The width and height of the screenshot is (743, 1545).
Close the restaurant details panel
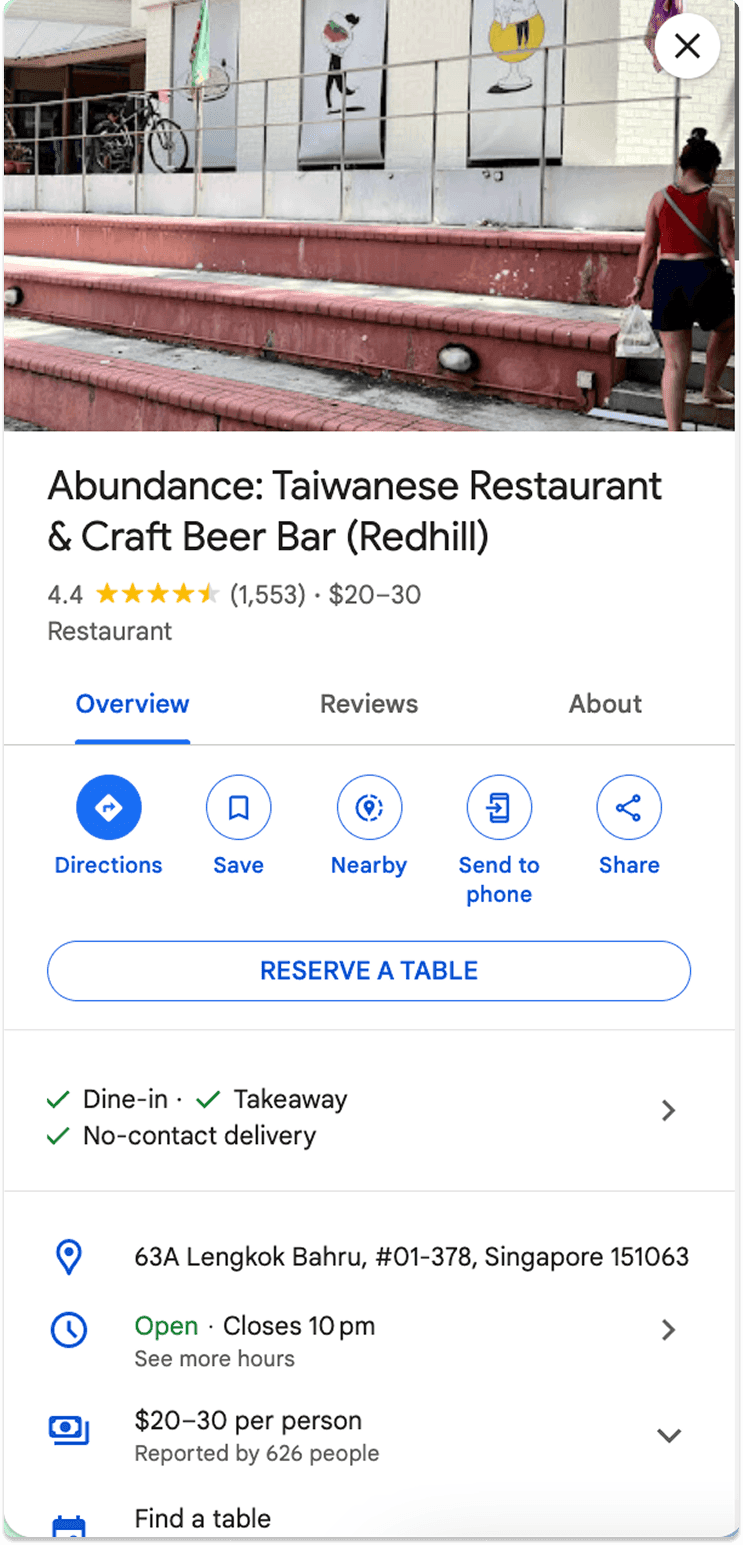[x=687, y=46]
